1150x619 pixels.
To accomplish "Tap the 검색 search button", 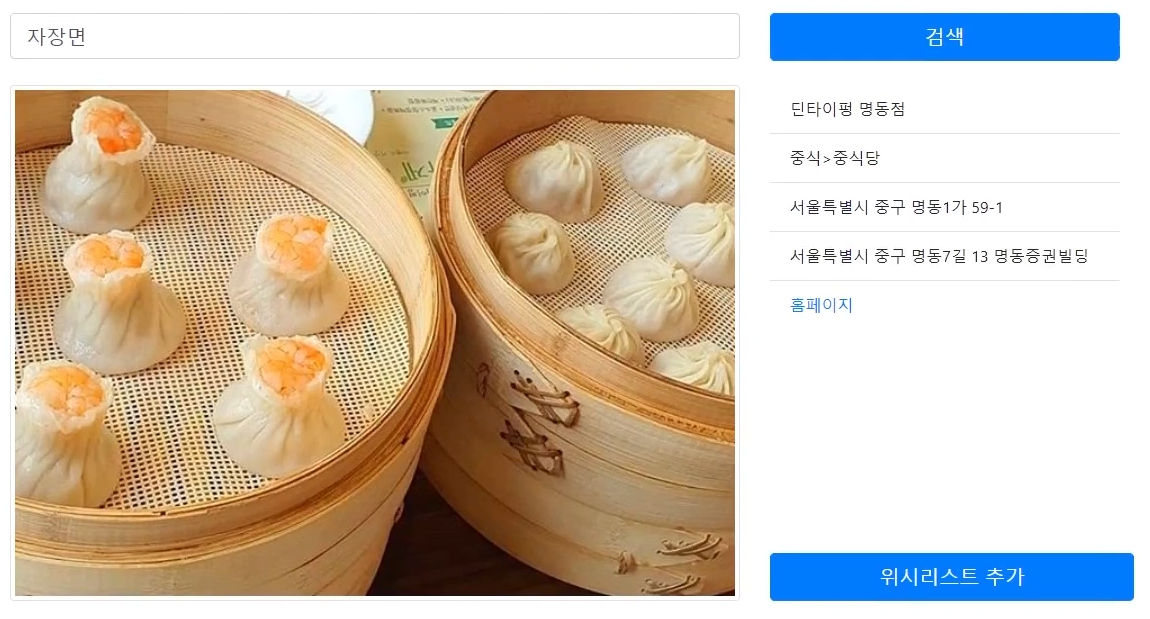I will (x=944, y=37).
